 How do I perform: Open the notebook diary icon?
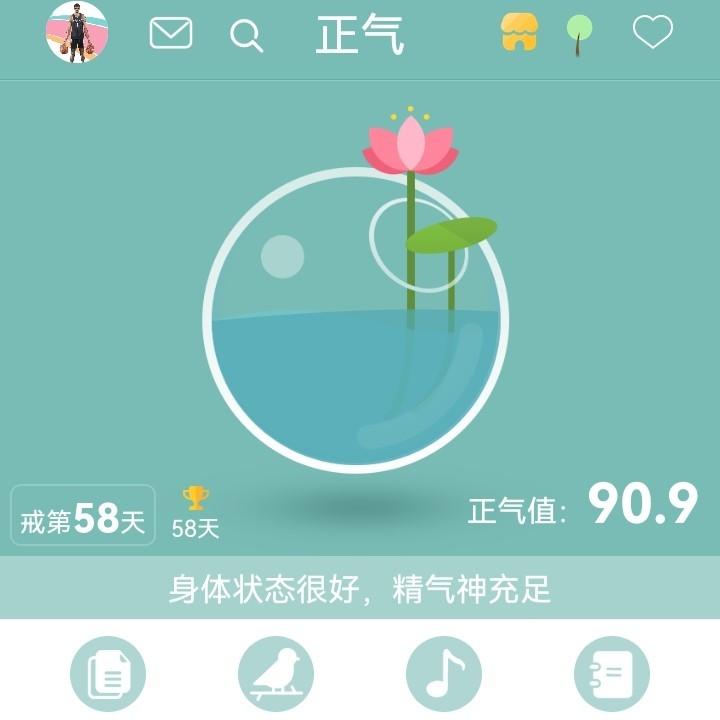(612, 674)
